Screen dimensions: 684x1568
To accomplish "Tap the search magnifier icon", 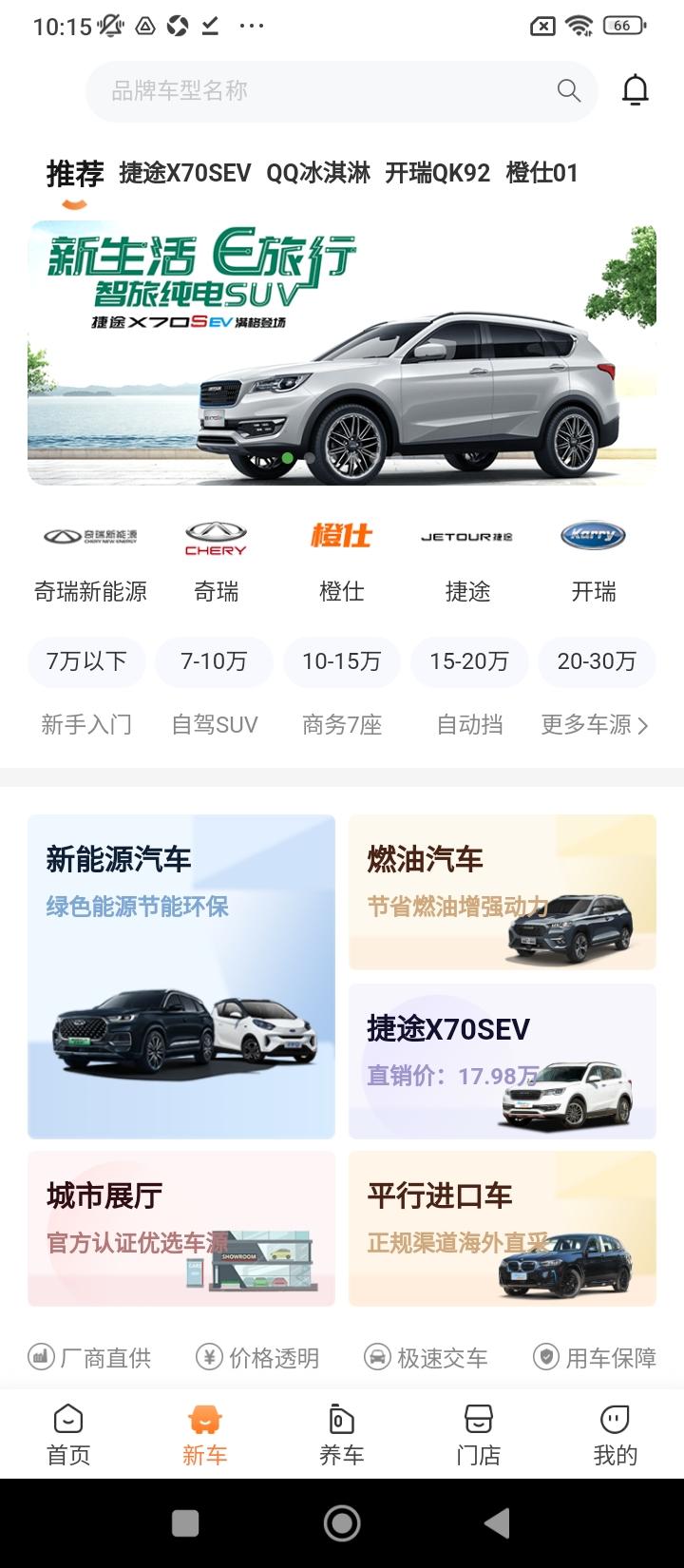I will (x=567, y=89).
